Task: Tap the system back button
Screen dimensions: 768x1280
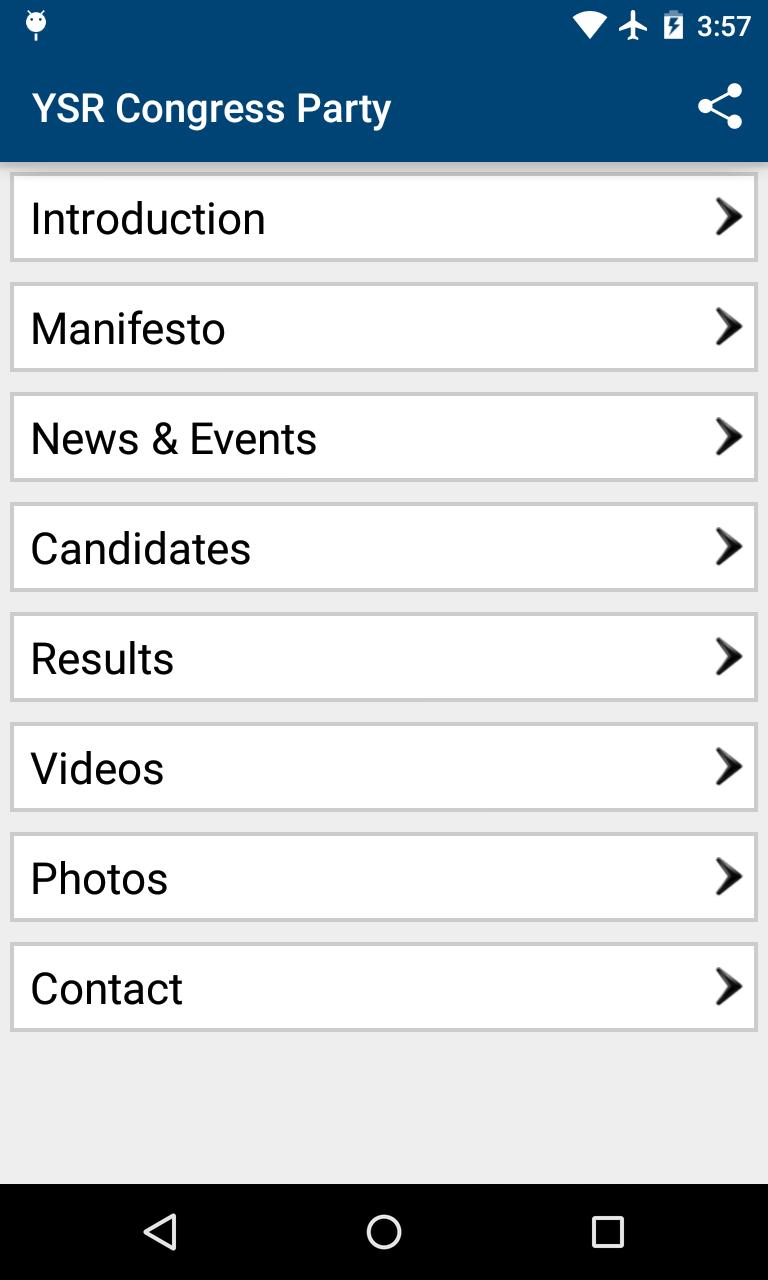Action: pos(160,1232)
